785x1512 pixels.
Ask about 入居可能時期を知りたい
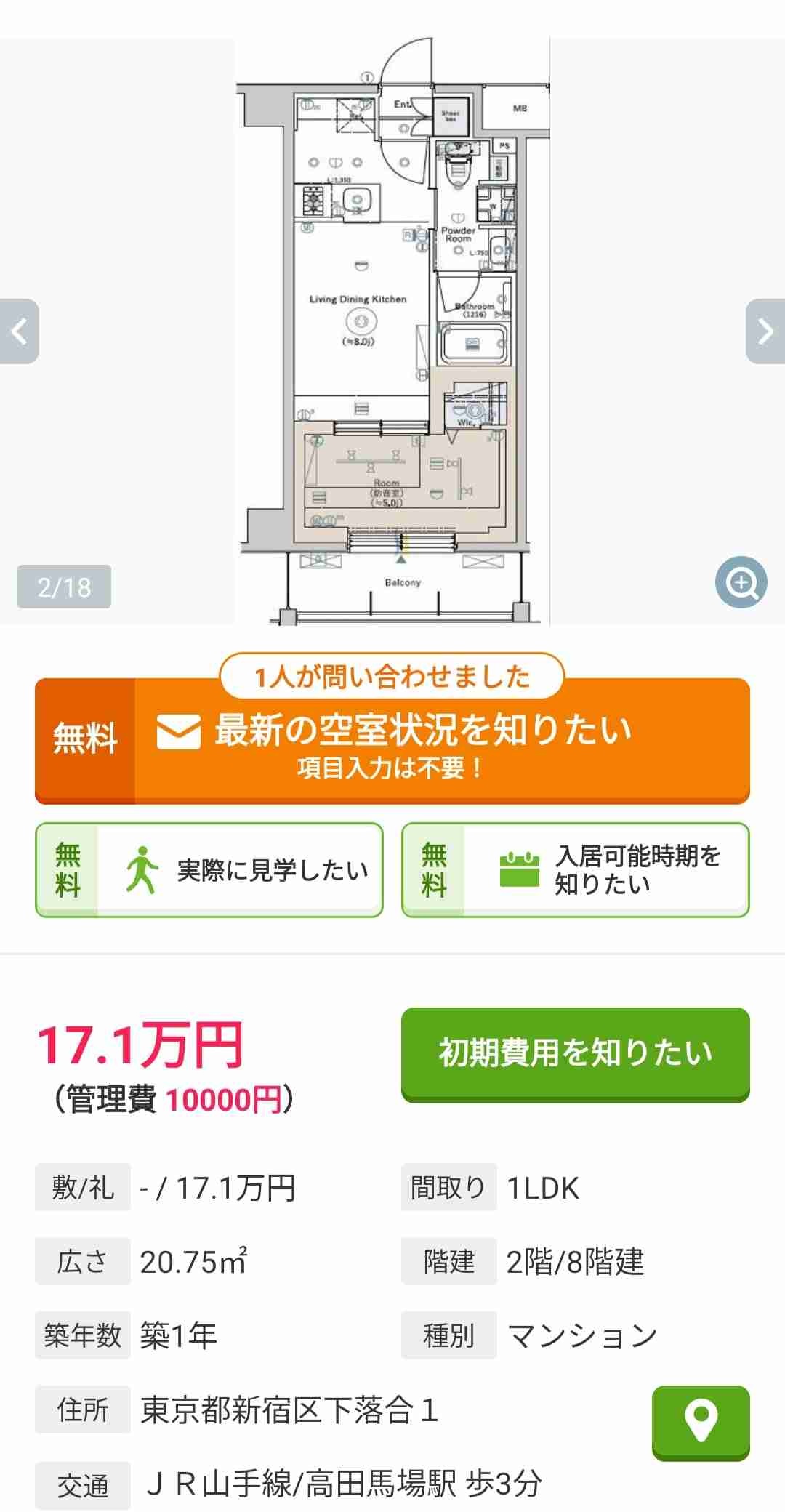pos(576,870)
